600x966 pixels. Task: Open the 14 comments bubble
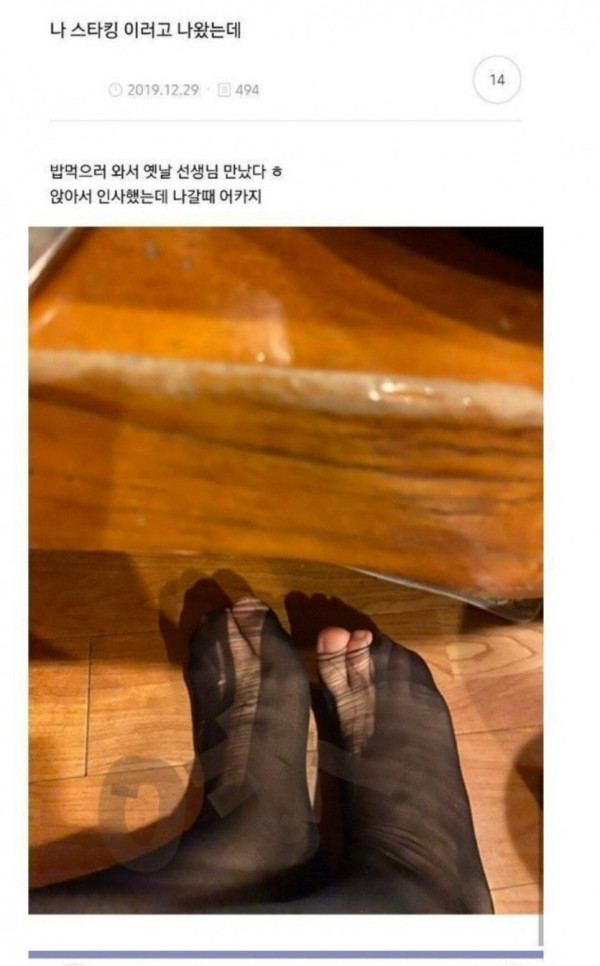(x=497, y=80)
